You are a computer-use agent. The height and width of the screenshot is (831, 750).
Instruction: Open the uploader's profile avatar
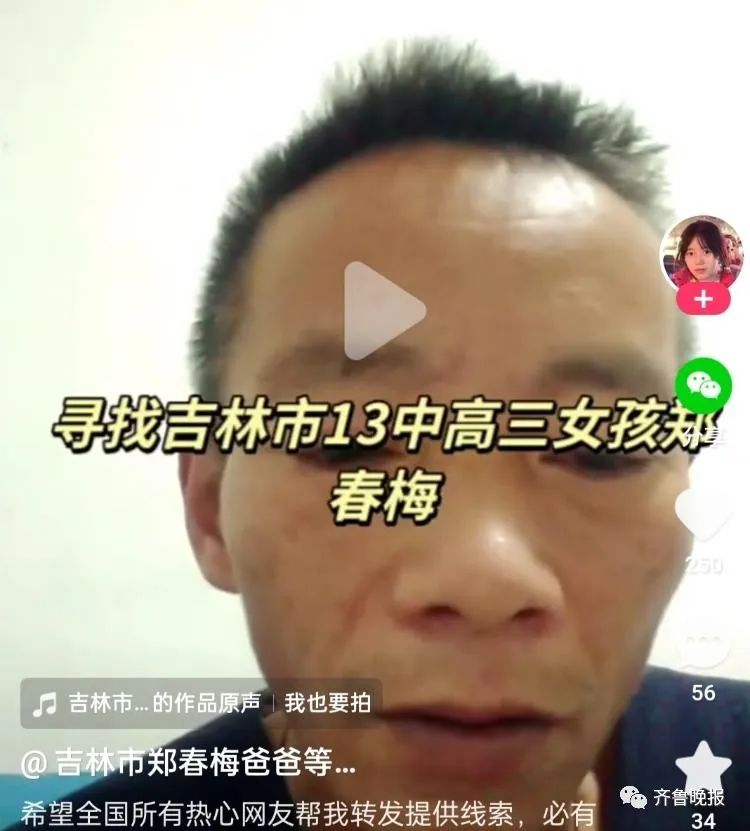click(x=702, y=252)
